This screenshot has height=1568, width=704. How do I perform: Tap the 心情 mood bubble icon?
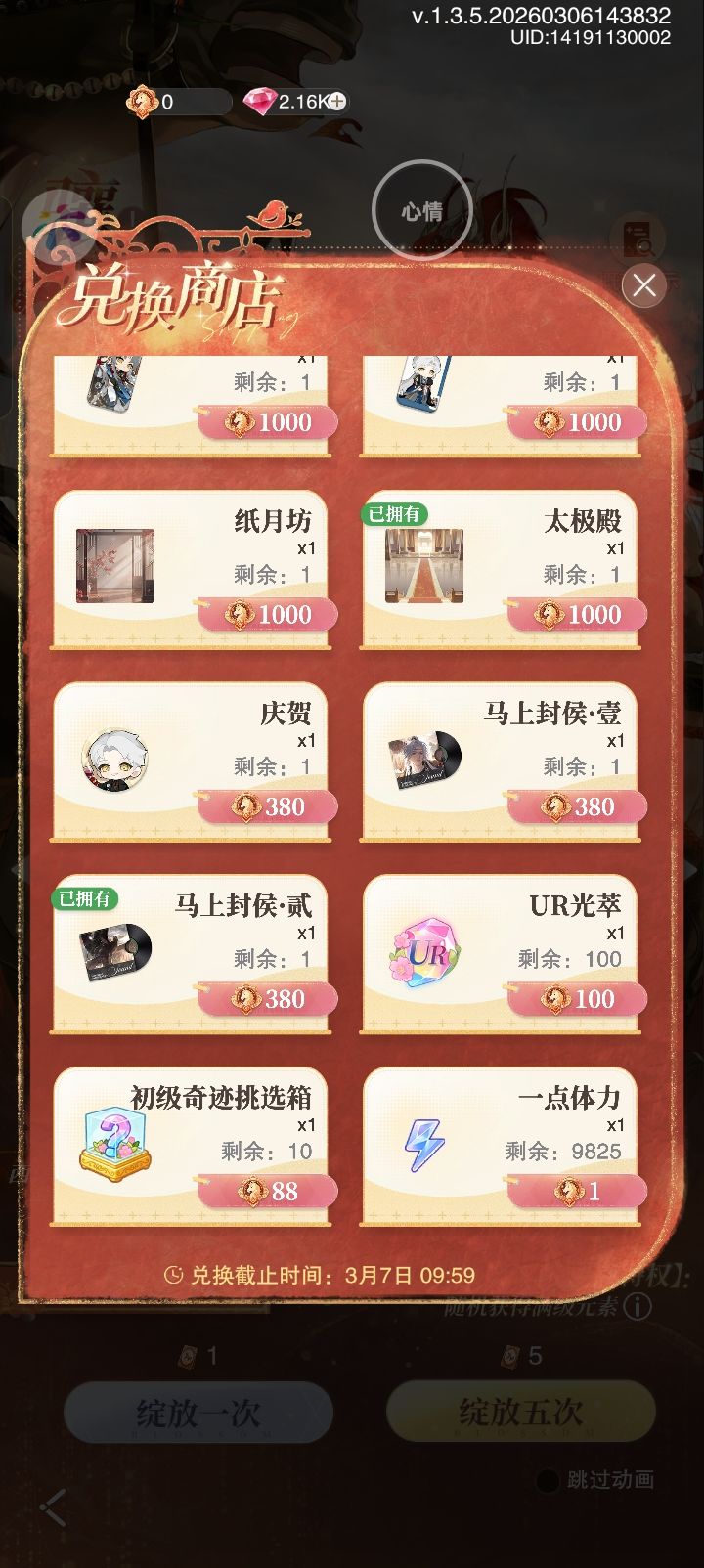coord(423,208)
